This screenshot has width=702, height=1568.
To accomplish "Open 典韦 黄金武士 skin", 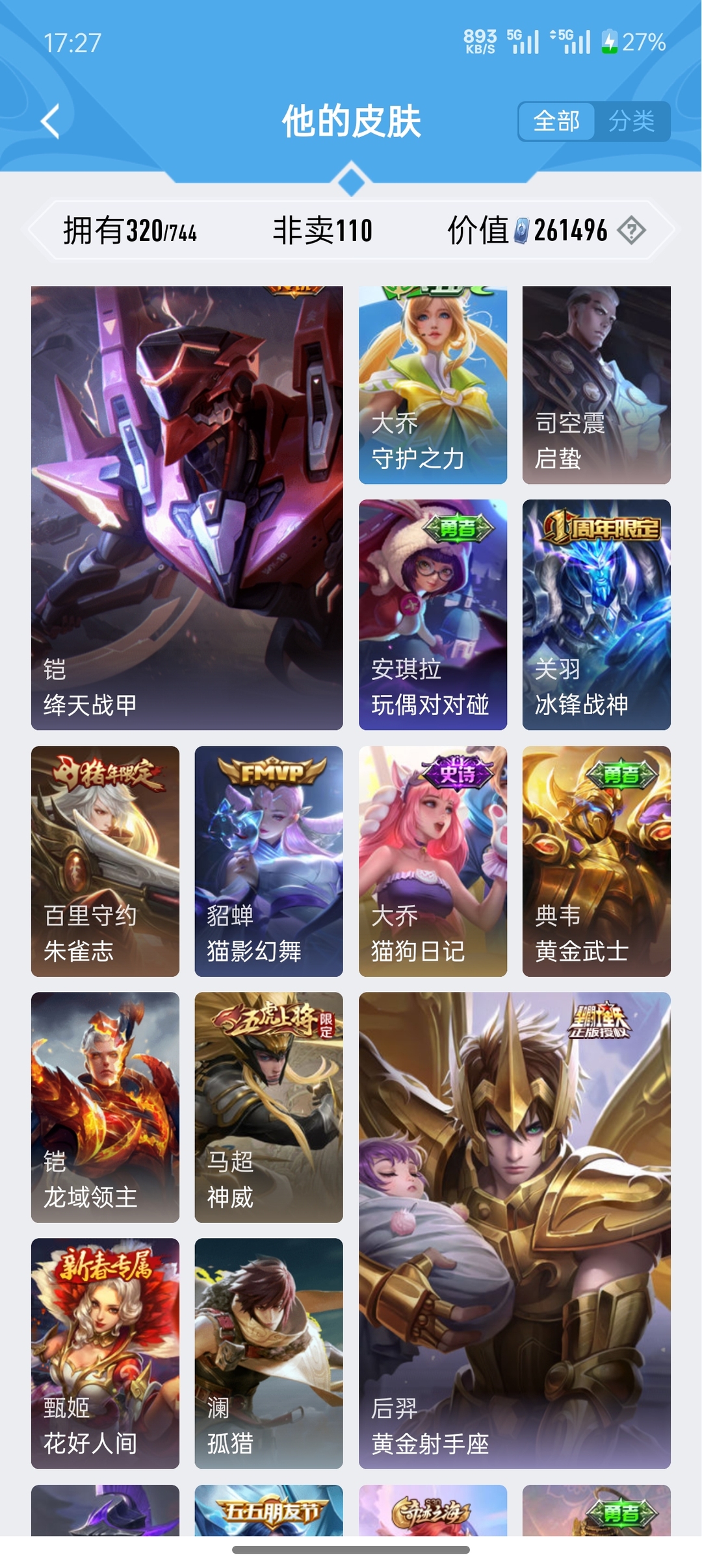I will click(596, 861).
